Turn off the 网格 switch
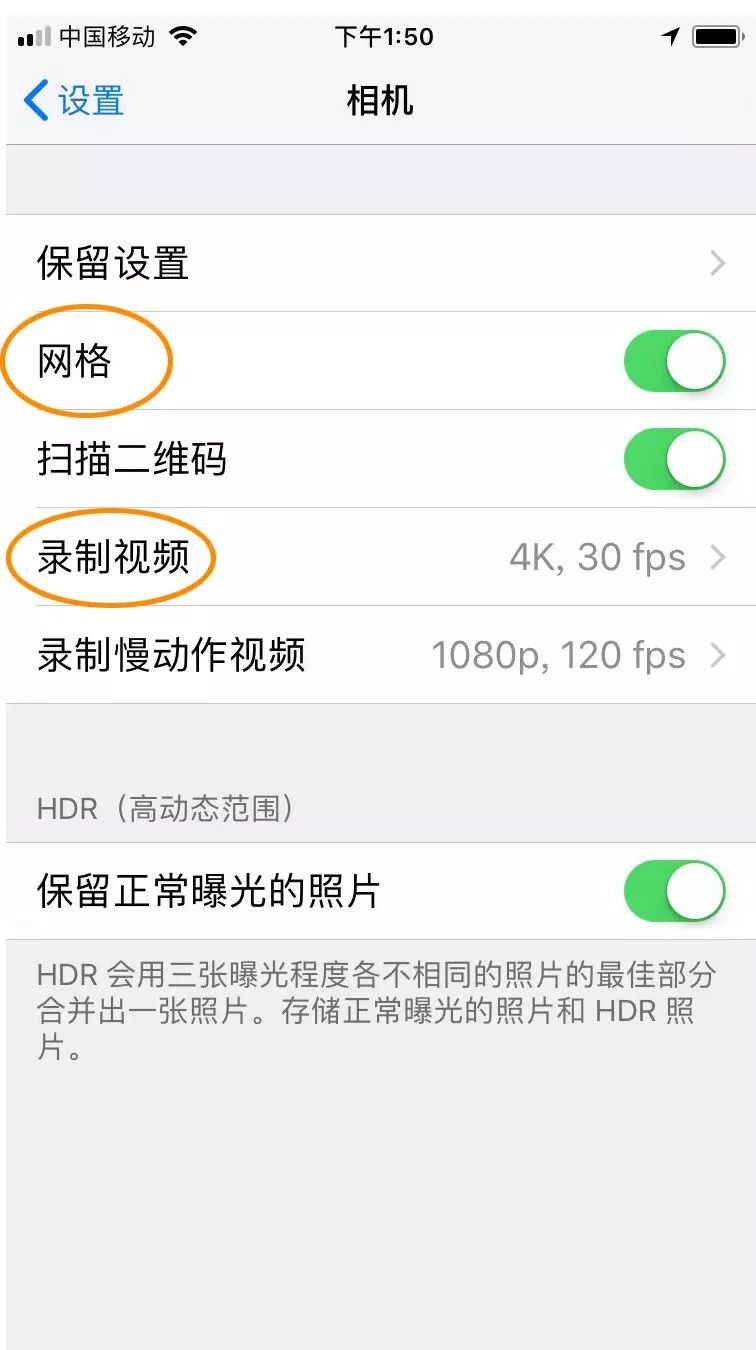 coord(674,361)
